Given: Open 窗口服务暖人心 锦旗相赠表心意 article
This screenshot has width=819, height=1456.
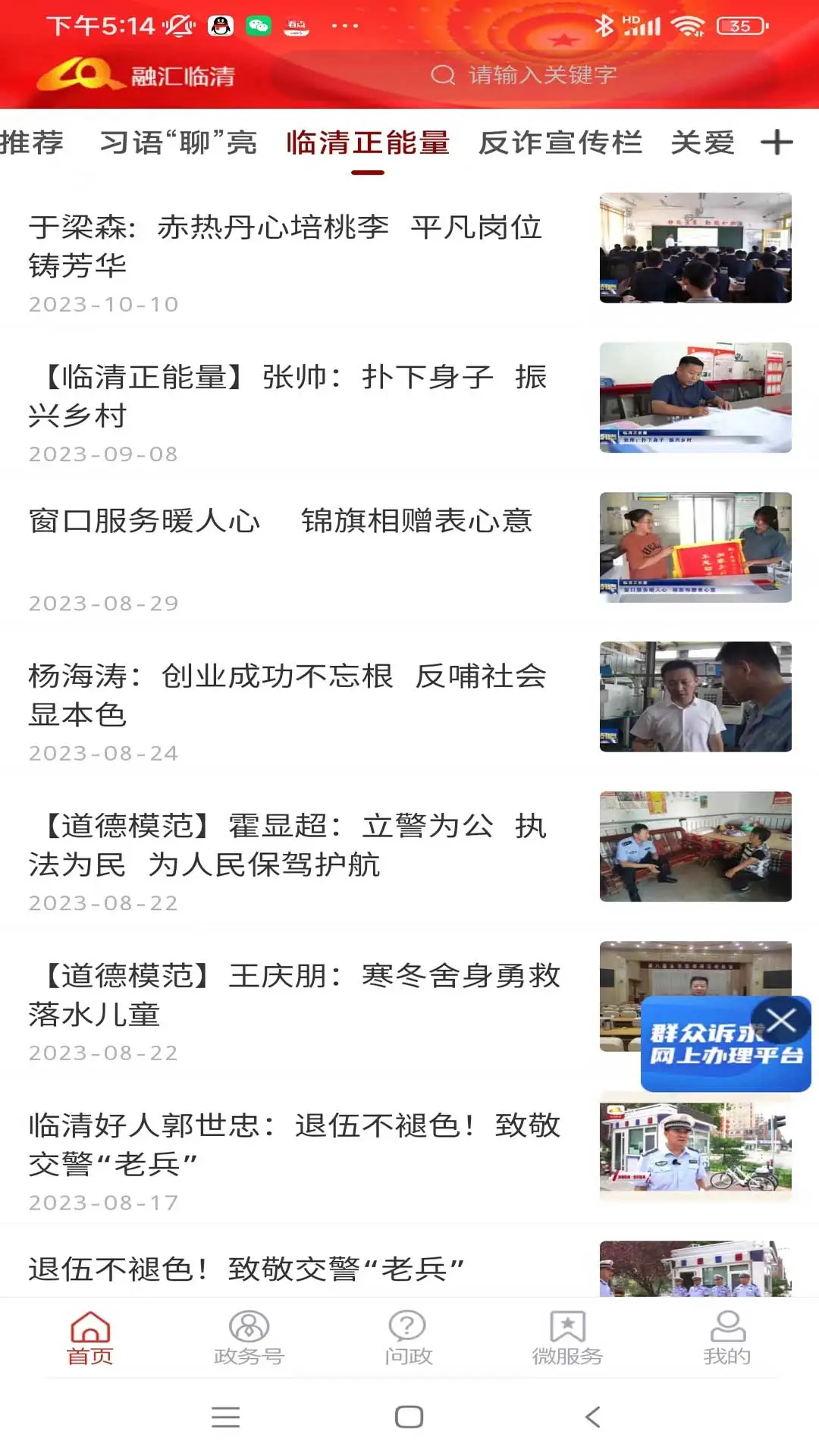Looking at the screenshot, I should click(281, 522).
